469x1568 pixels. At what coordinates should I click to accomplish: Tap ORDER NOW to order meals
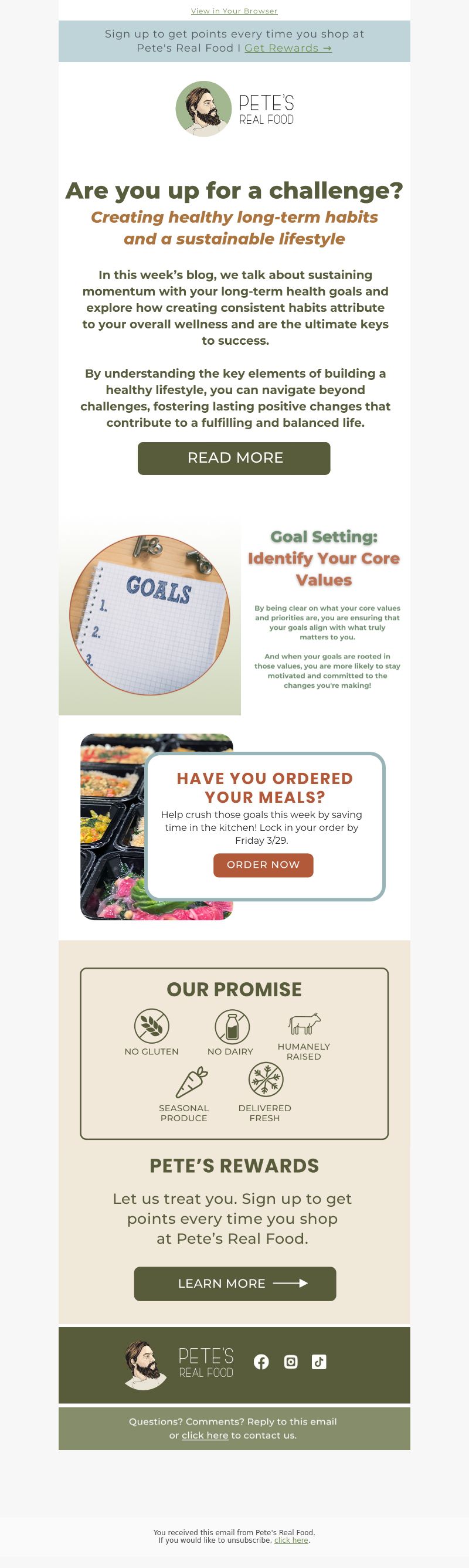coord(263,864)
